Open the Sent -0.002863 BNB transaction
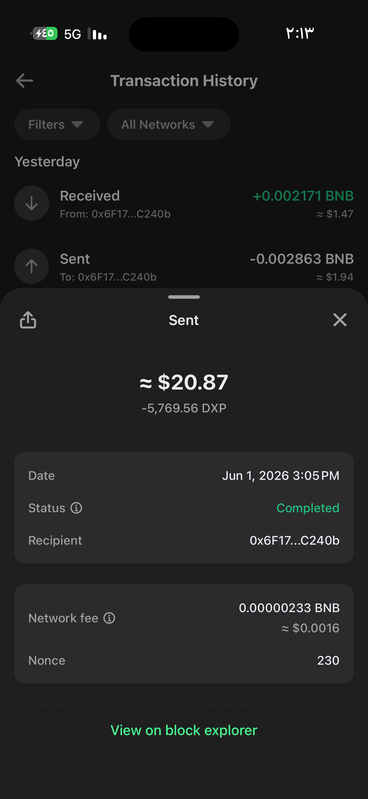The height and width of the screenshot is (799, 368). [184, 267]
